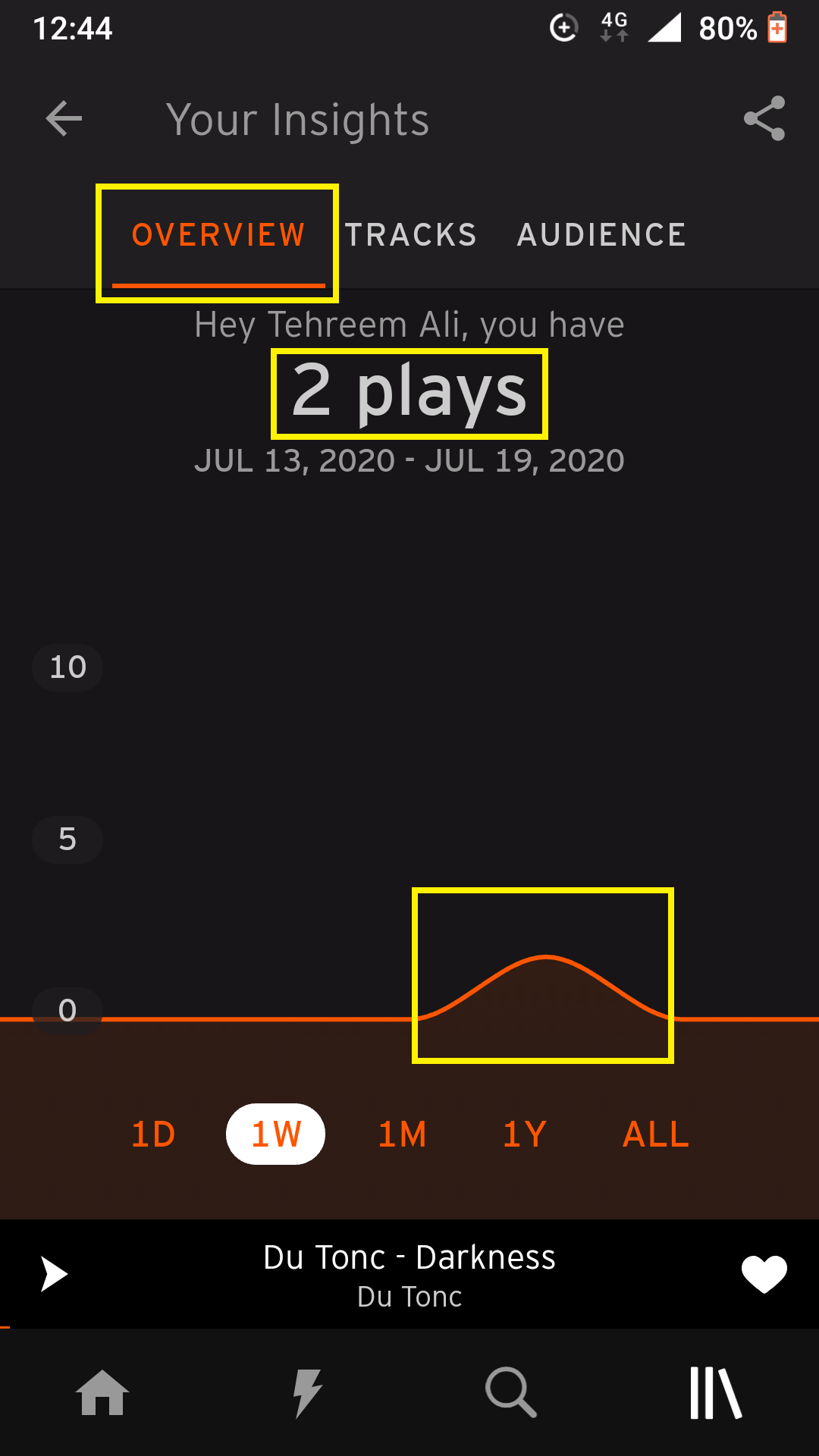The width and height of the screenshot is (819, 1456).
Task: Like the track using the heart icon
Action: point(764,1273)
